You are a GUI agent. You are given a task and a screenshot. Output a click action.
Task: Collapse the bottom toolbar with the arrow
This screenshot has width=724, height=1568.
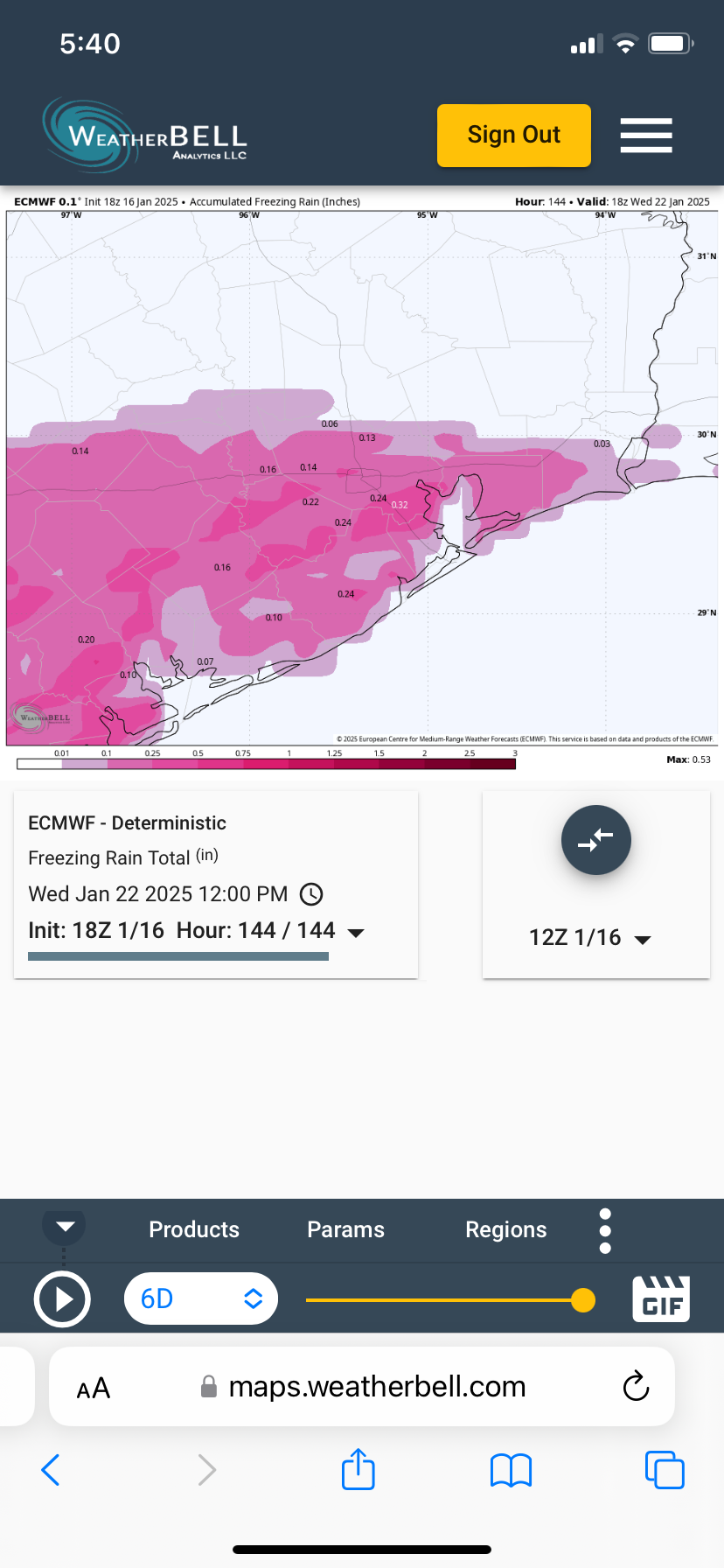pyautogui.click(x=65, y=1226)
